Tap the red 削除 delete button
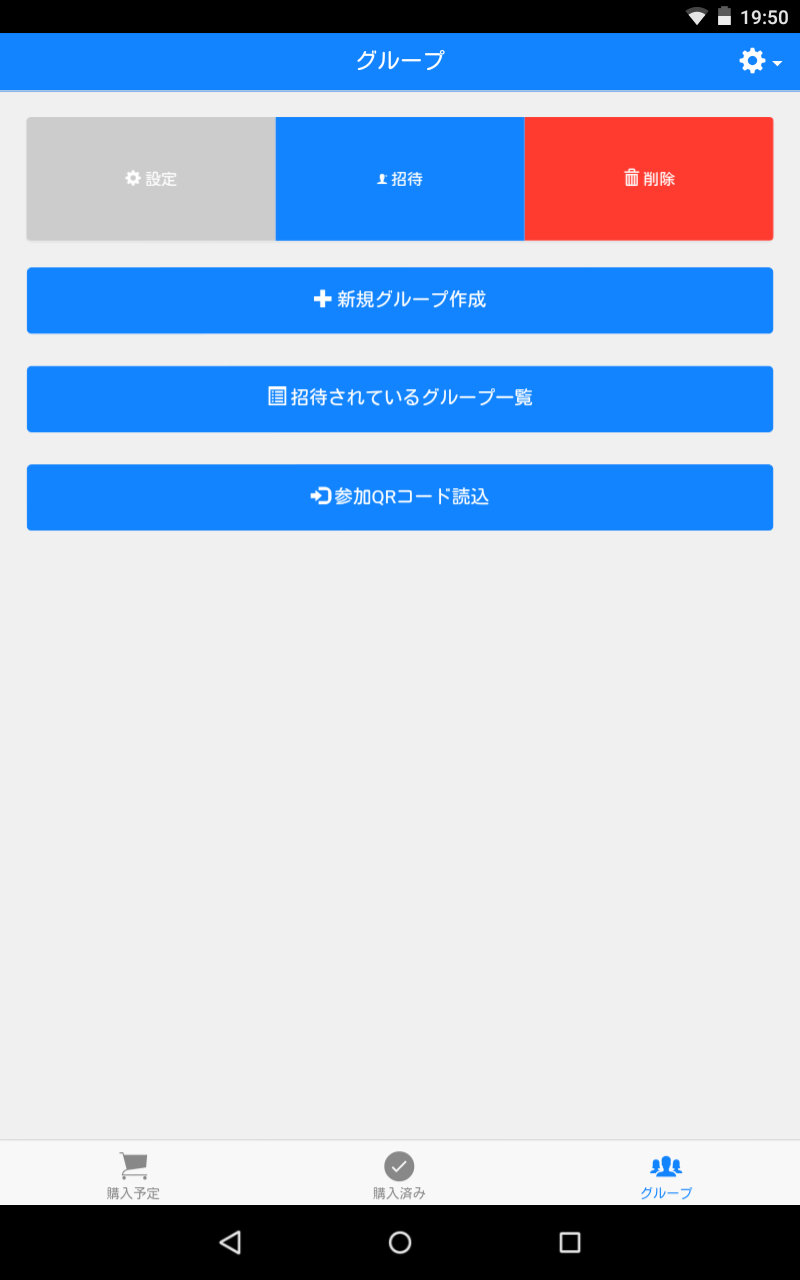The width and height of the screenshot is (800, 1280). [x=649, y=179]
